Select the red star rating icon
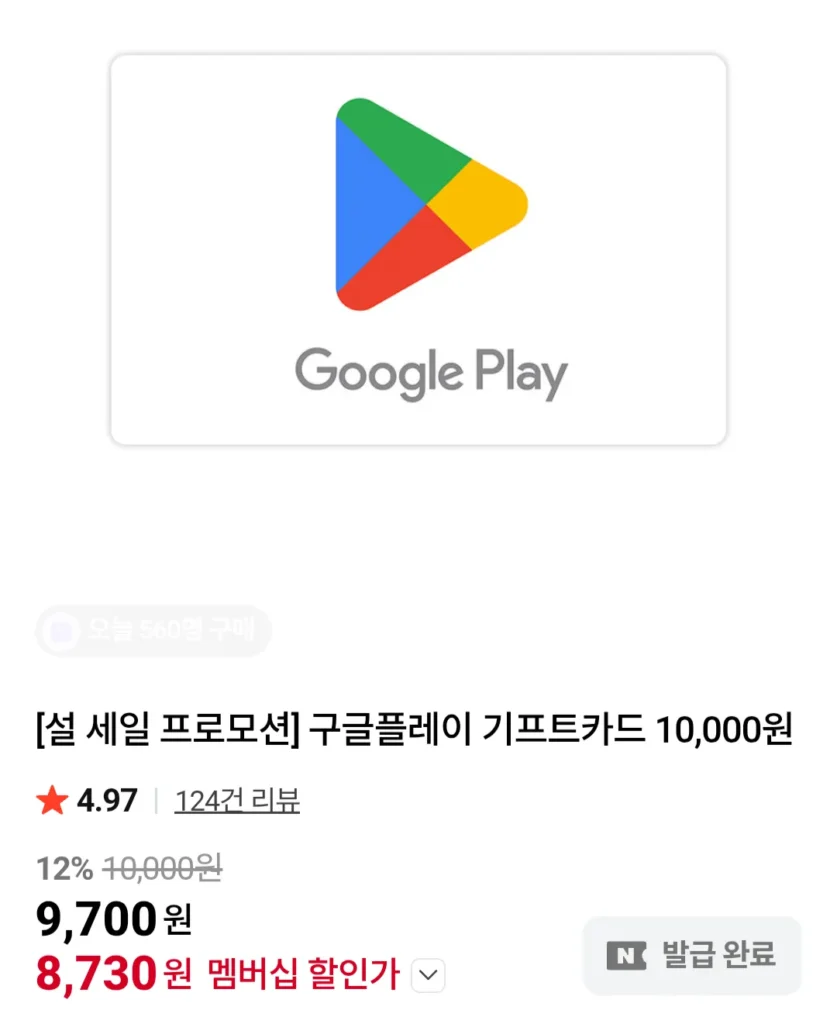 click(x=48, y=800)
